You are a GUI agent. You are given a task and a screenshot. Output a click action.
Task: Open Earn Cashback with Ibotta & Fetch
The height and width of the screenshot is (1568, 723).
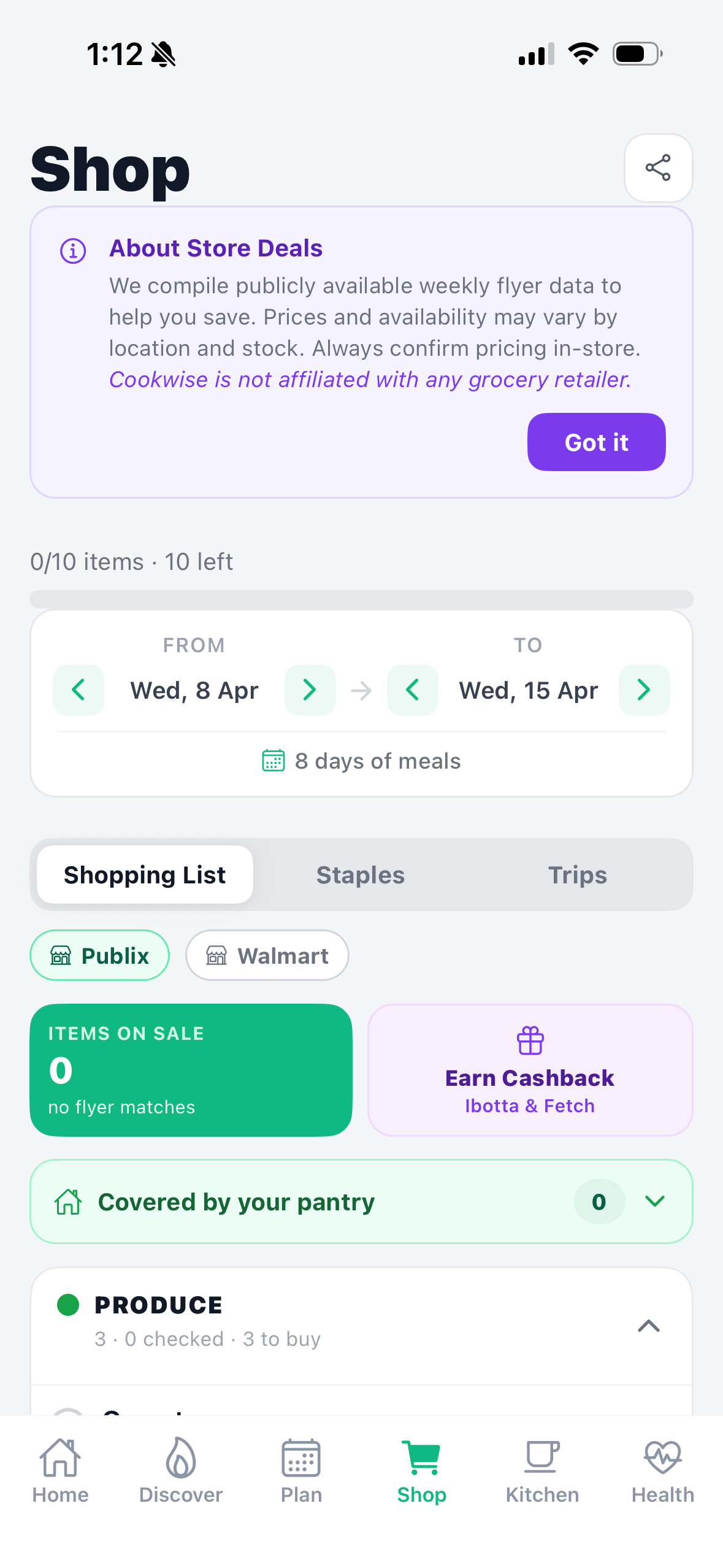[x=530, y=1070]
